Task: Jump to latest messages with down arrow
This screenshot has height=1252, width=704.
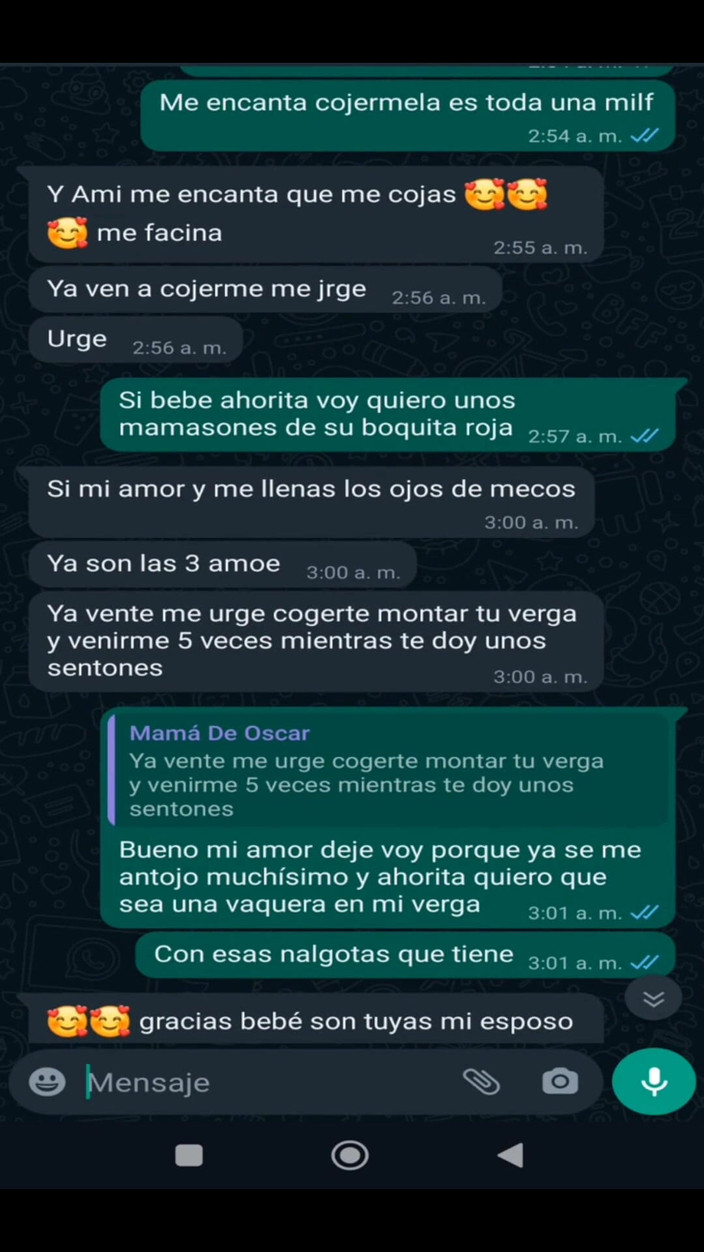Action: point(654,999)
